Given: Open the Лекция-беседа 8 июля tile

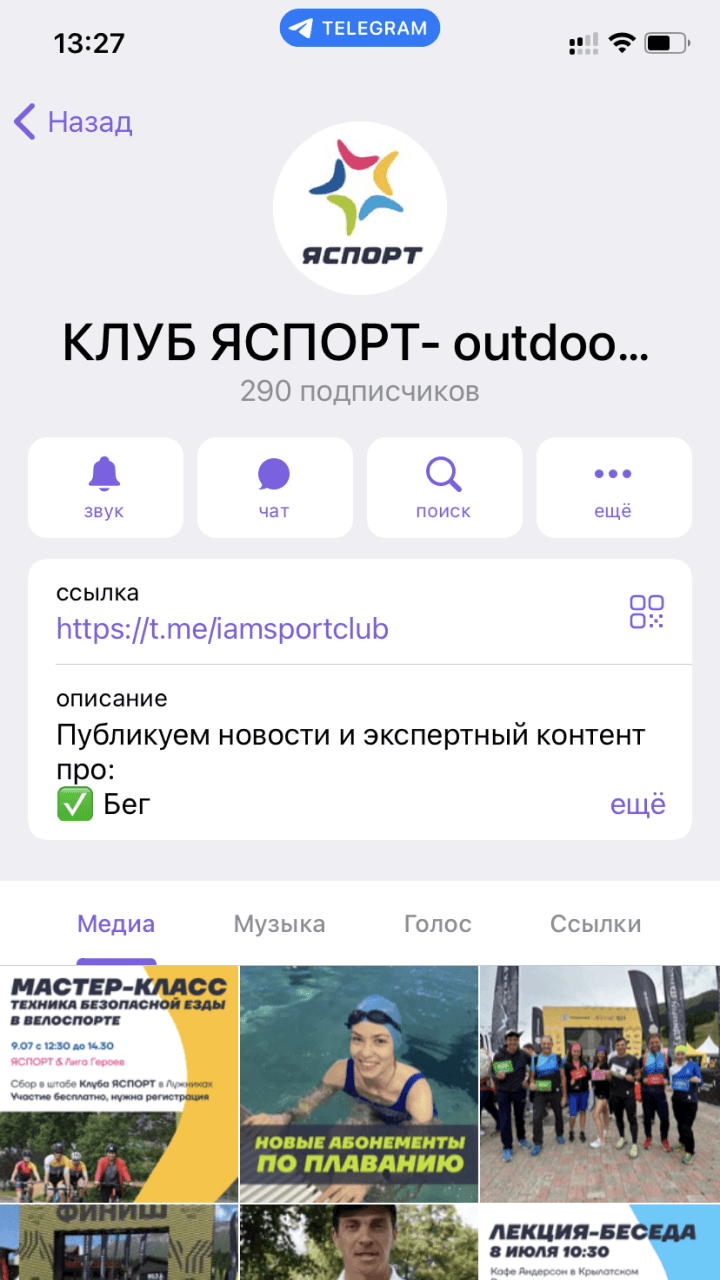Looking at the screenshot, I should pos(600,1242).
